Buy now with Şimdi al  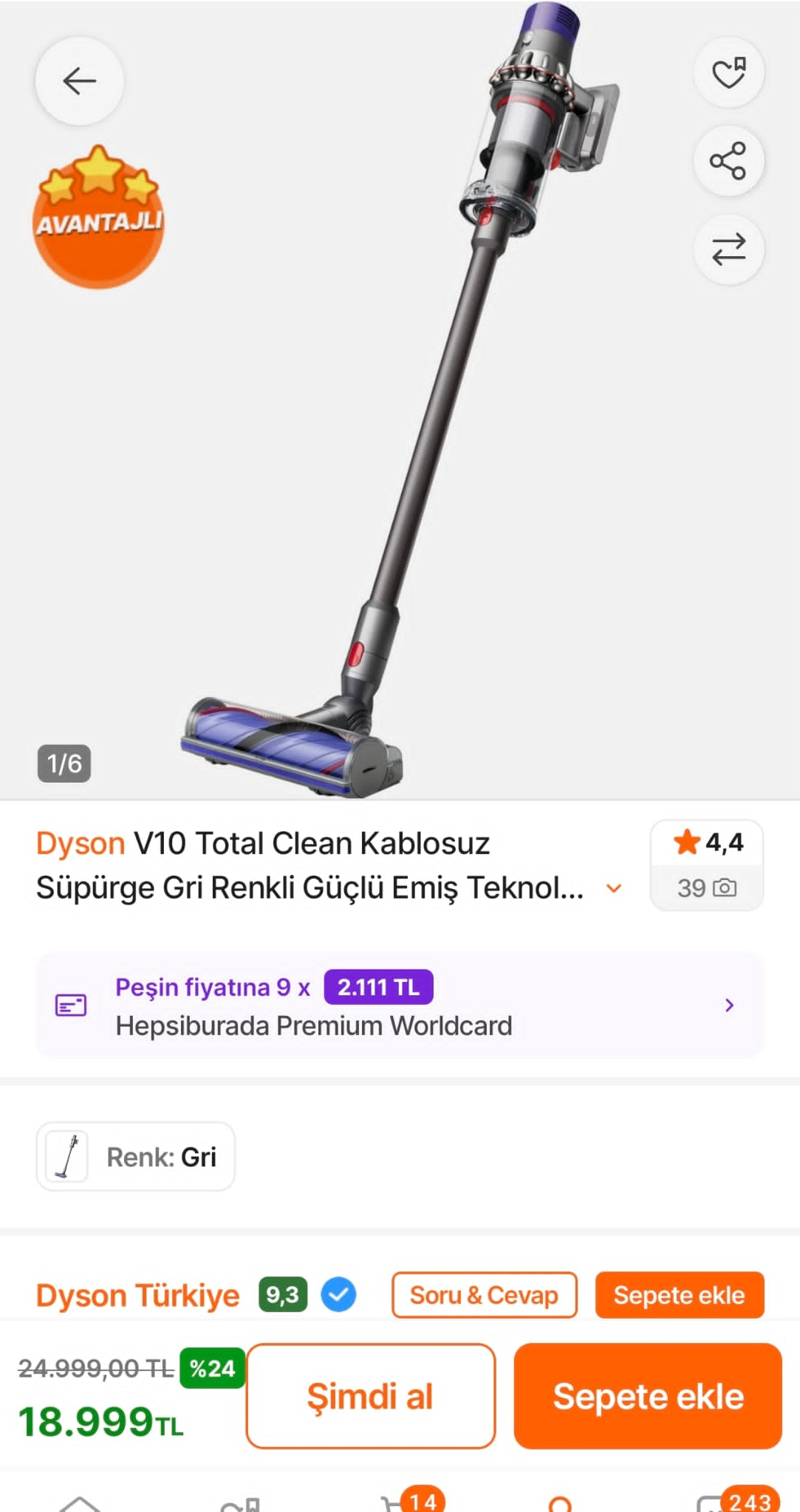coord(370,1396)
